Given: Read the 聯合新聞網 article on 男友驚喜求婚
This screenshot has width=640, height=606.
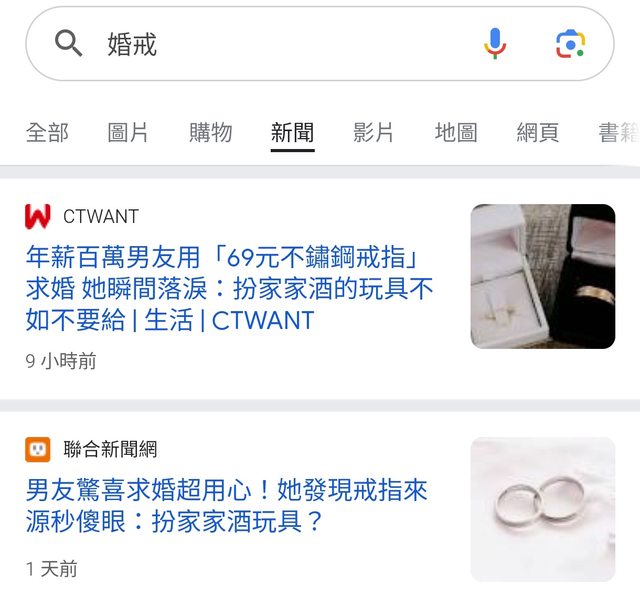Looking at the screenshot, I should (x=227, y=505).
